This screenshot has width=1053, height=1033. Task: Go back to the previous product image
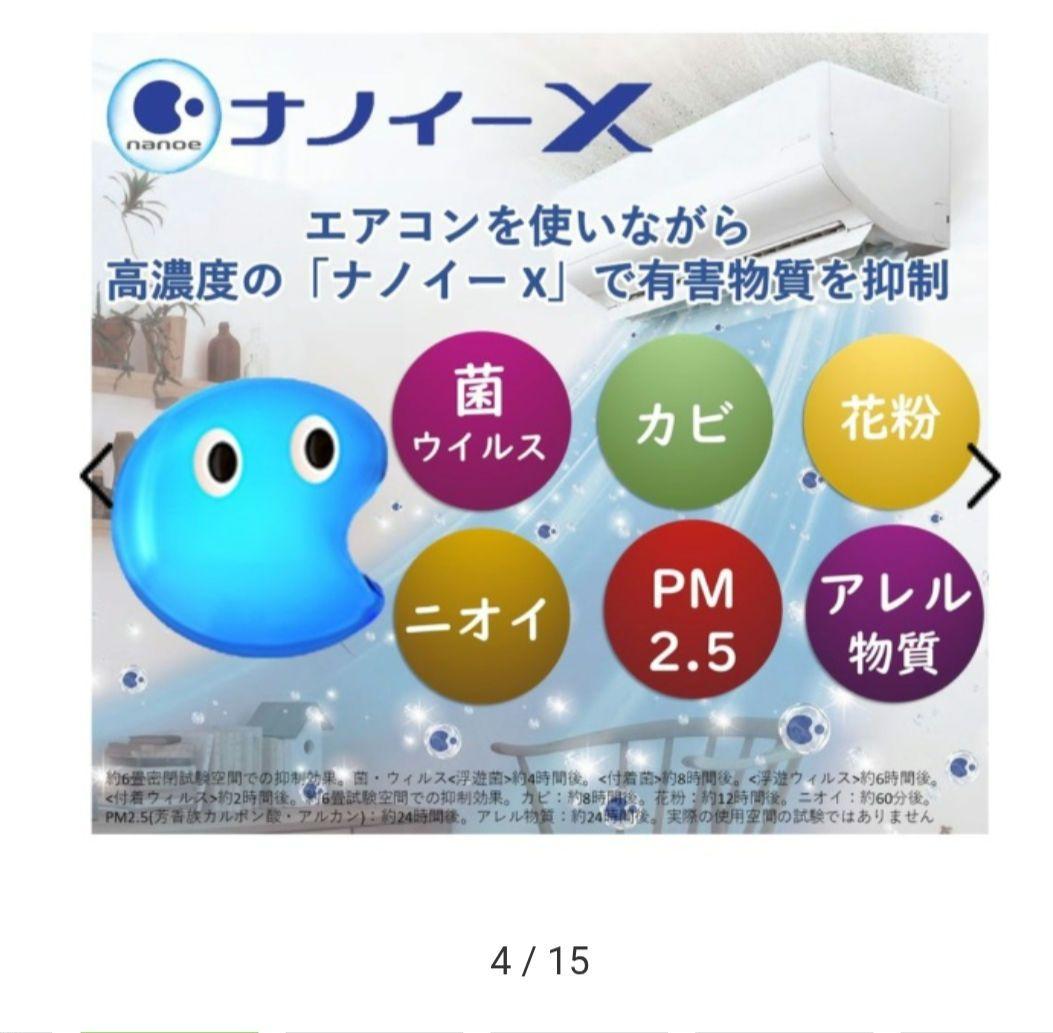click(95, 476)
